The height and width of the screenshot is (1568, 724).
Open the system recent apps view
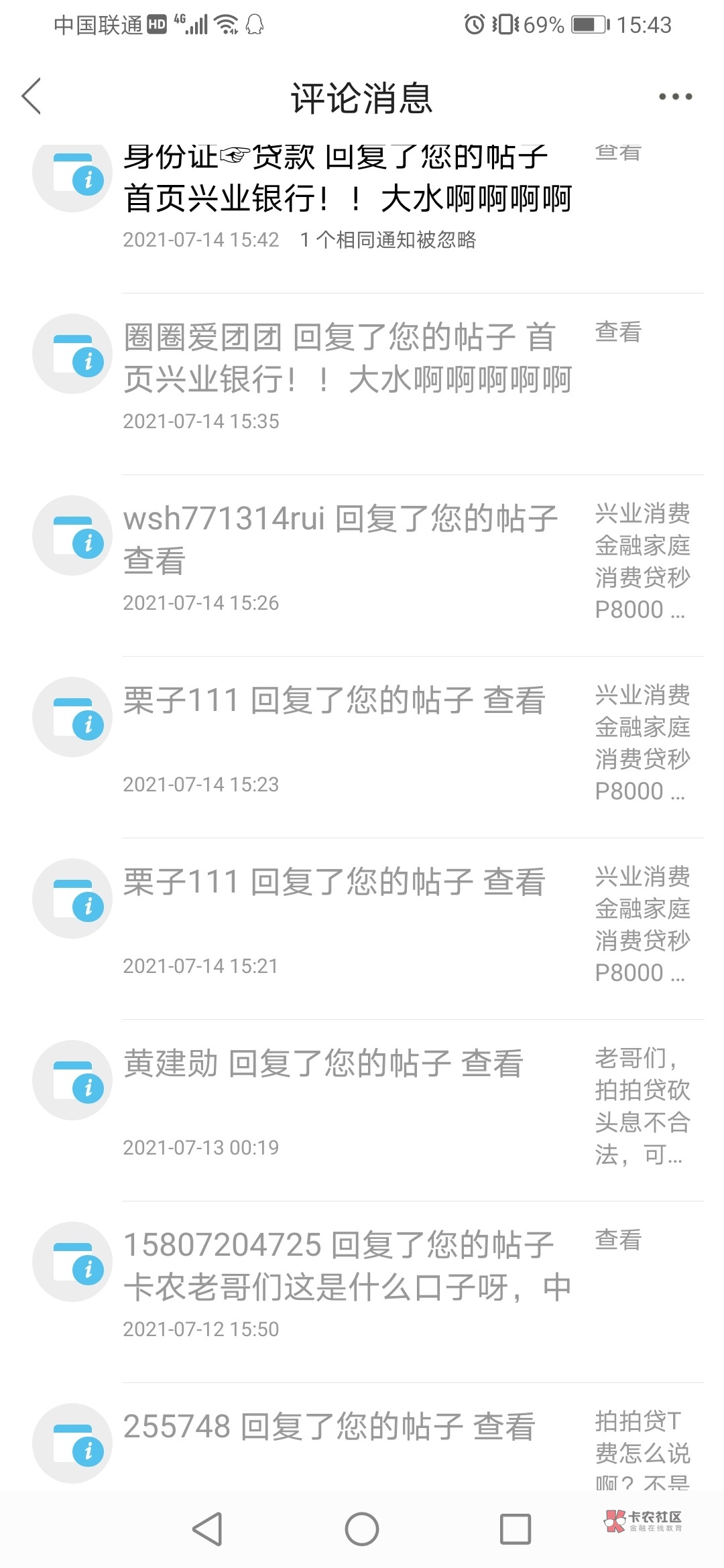(516, 1529)
